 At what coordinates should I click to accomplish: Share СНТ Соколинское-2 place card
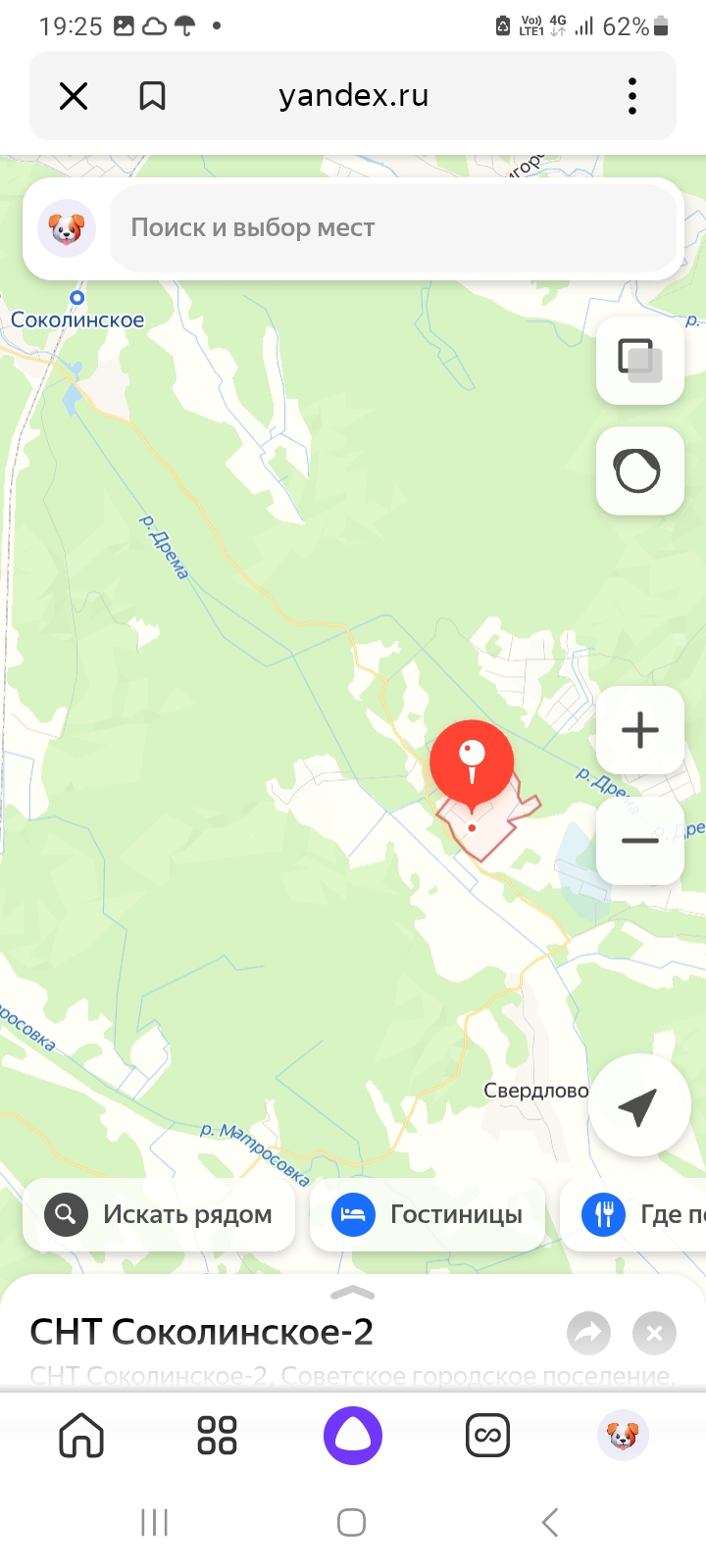coord(588,1333)
